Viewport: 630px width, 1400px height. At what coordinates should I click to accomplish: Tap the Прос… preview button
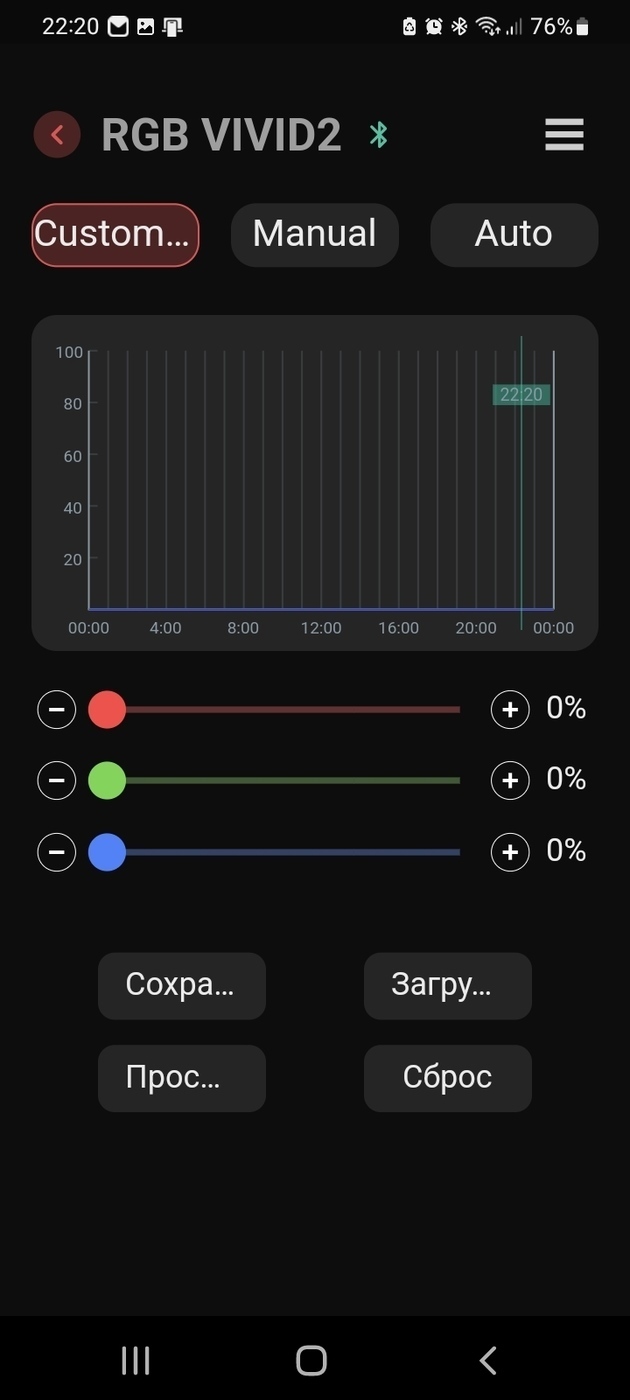(x=182, y=1078)
